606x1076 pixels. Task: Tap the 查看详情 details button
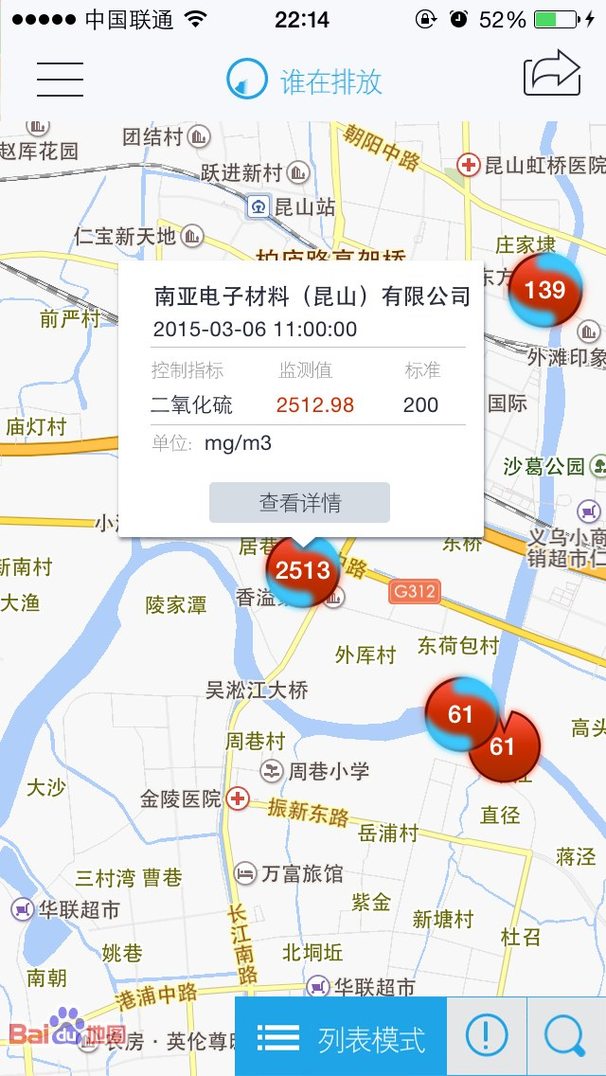[x=299, y=503]
